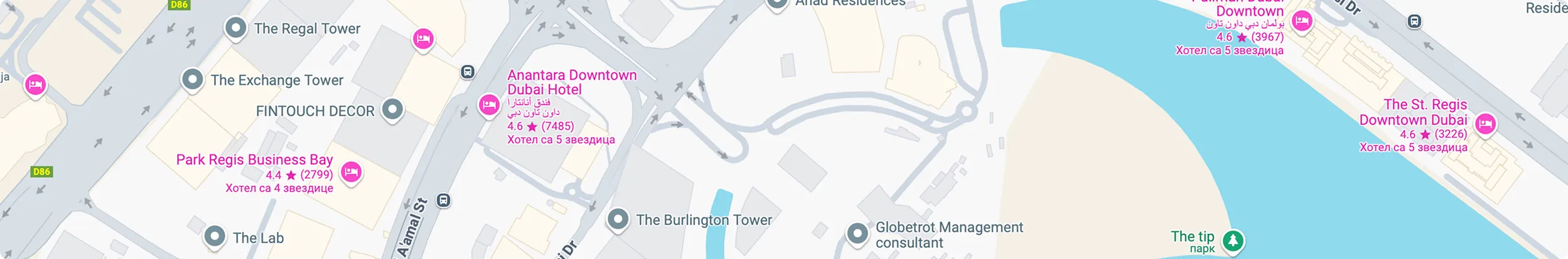Open The Burlington Tower pin

(618, 219)
